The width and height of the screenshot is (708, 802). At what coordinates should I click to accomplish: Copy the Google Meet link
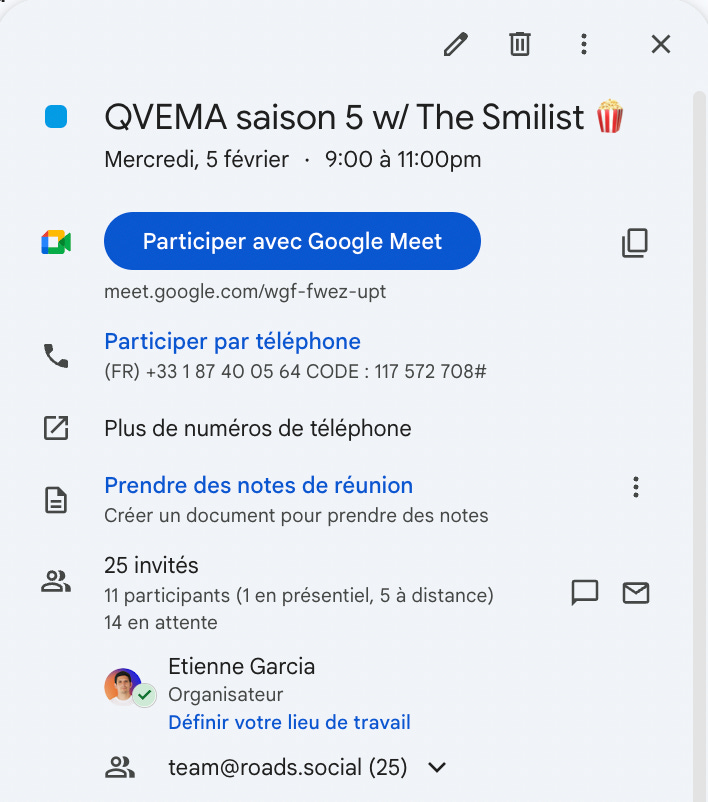click(x=635, y=243)
